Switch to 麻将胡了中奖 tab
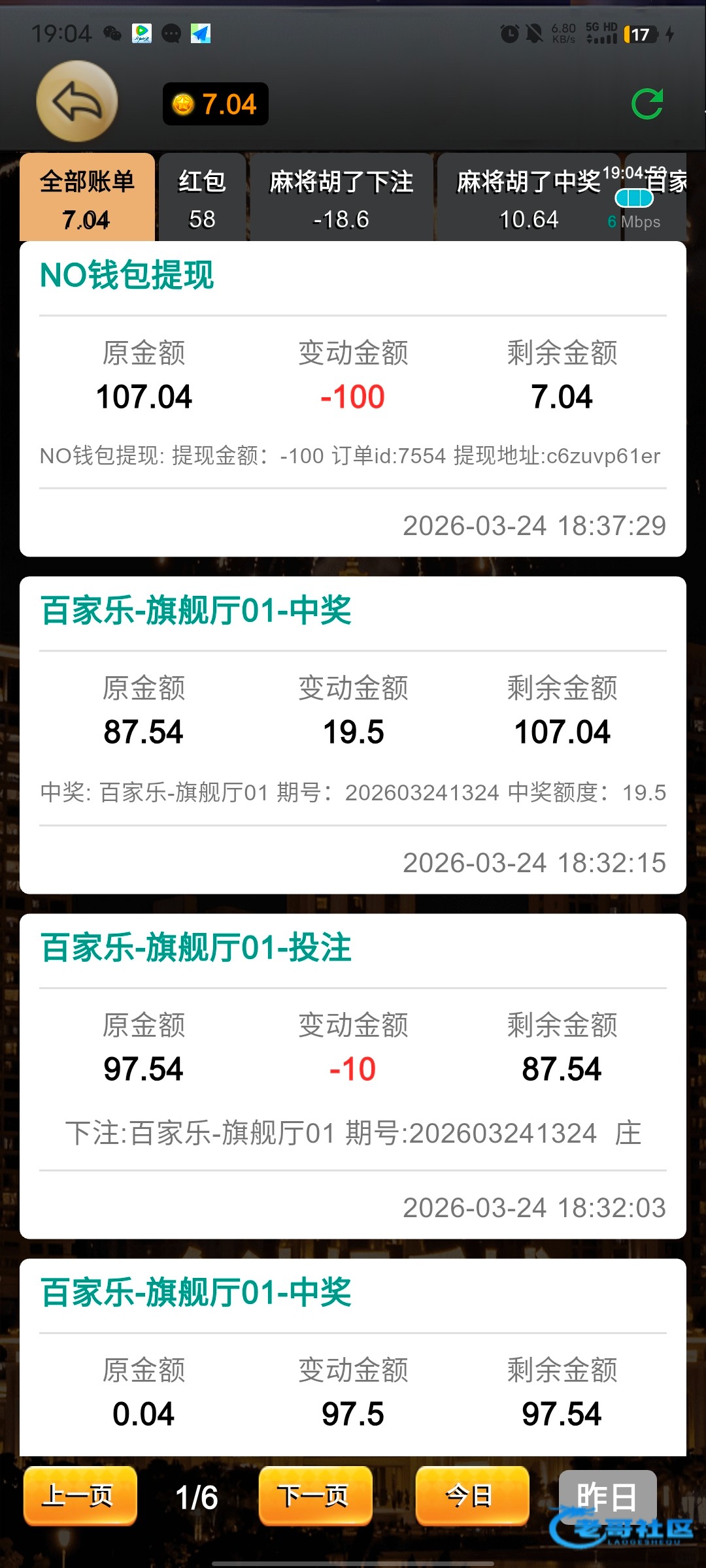 (528, 199)
